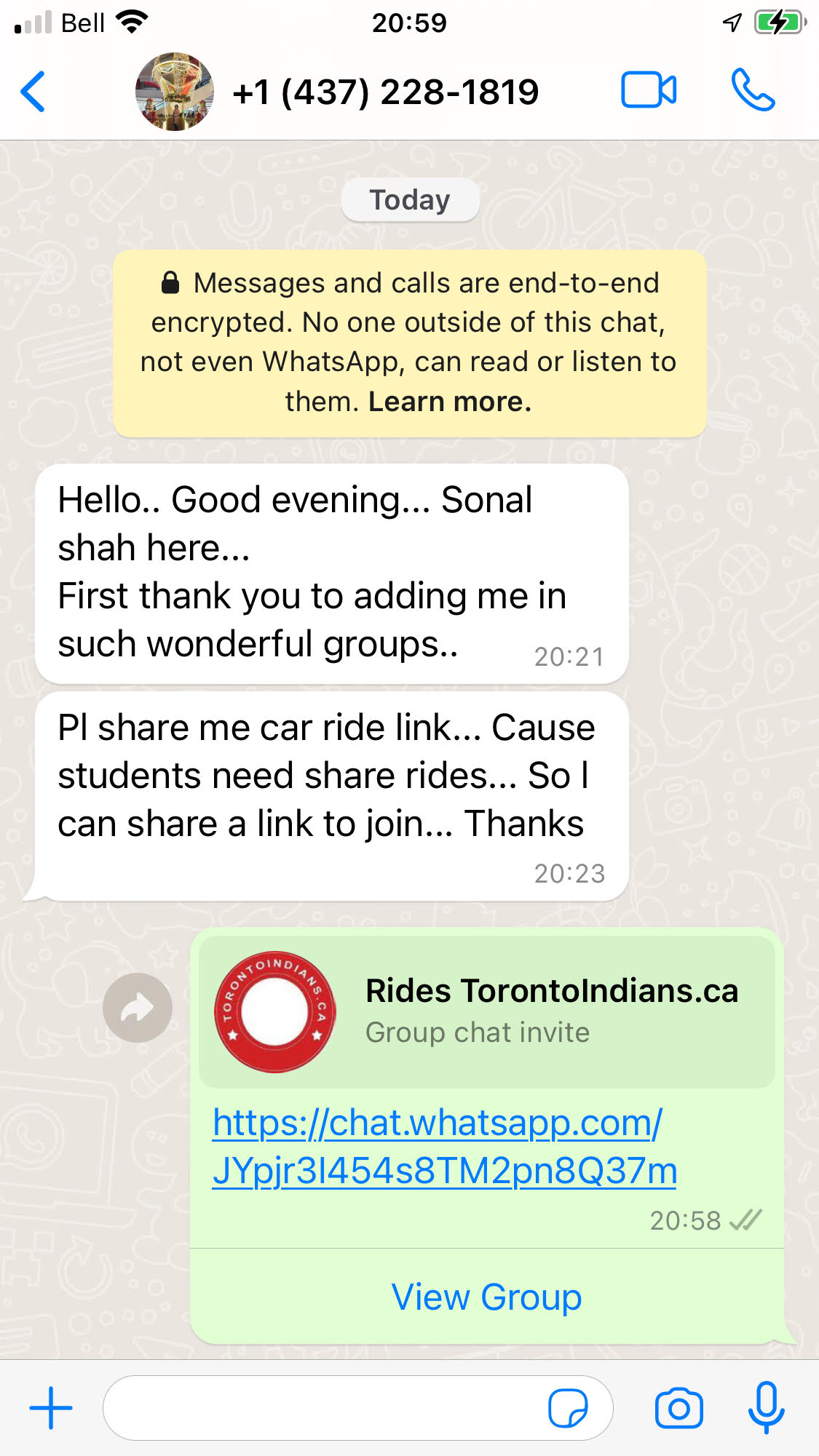Tap View Group button

[x=486, y=1297]
